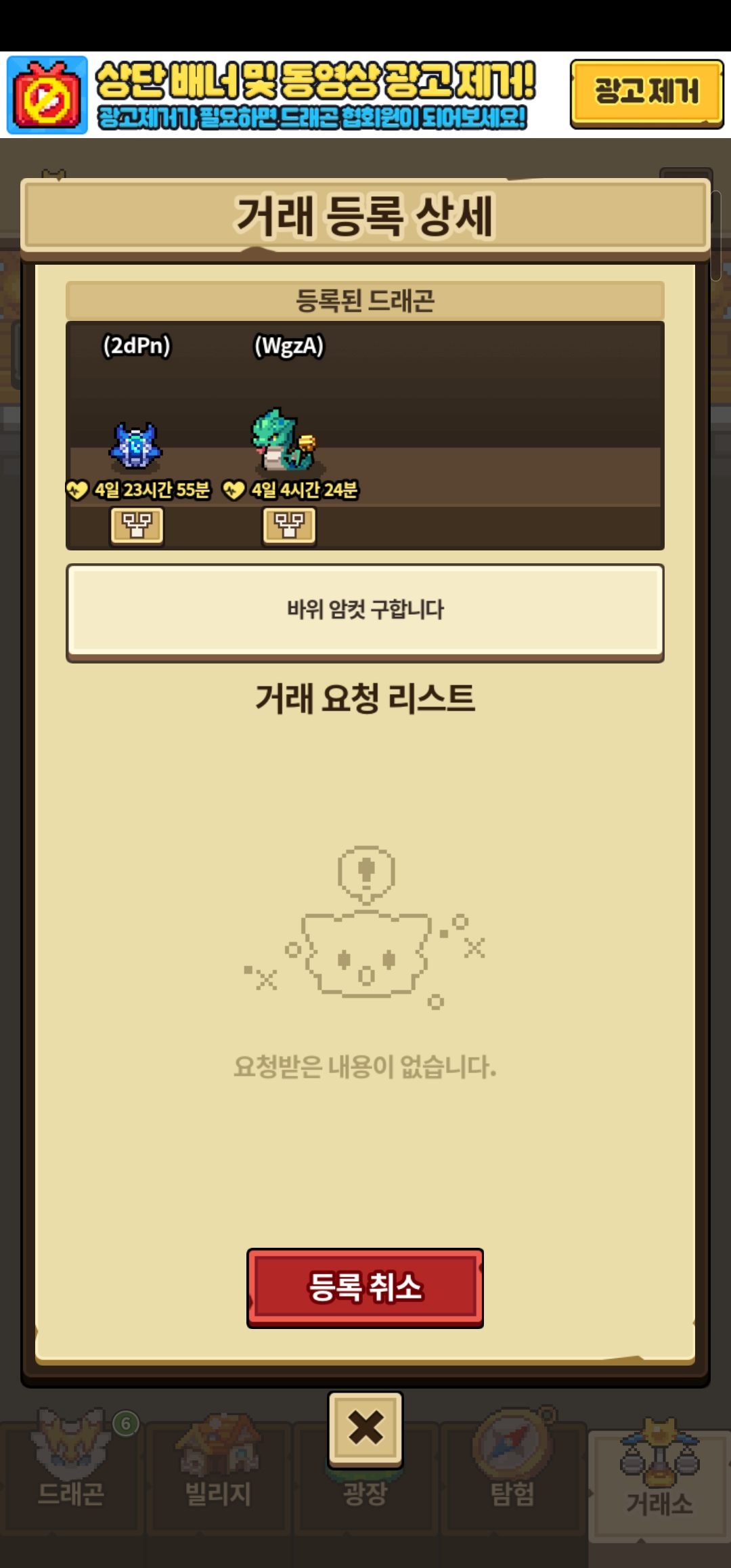Open family tree icon under WgzA dragon
Screen dimensions: 731x1568
(289, 525)
